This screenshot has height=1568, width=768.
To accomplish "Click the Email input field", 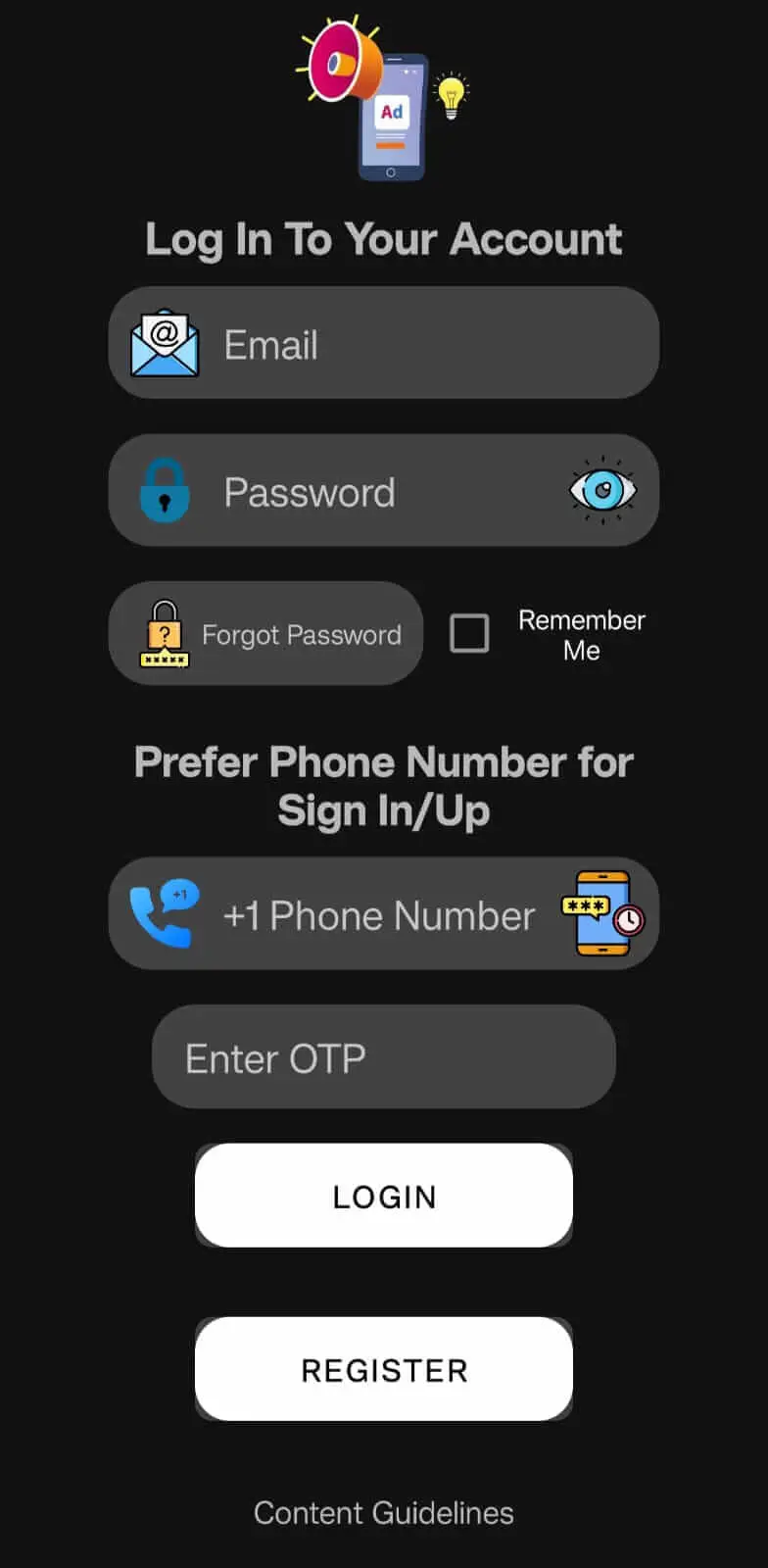I will 392,344.
